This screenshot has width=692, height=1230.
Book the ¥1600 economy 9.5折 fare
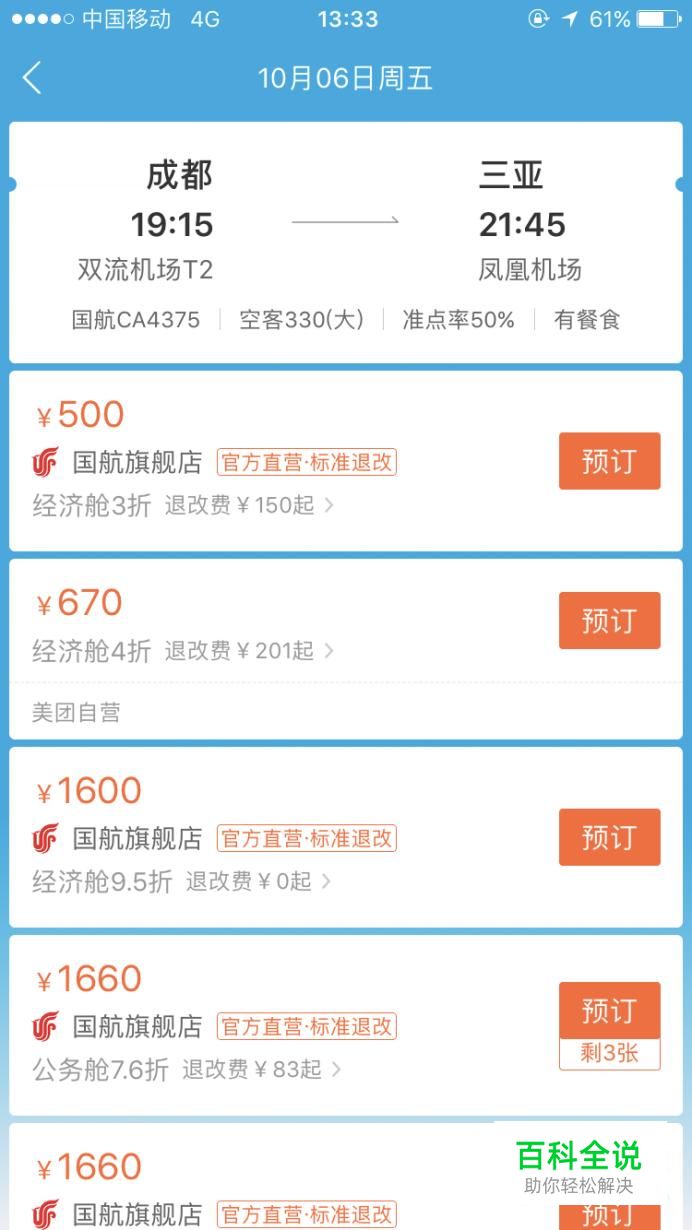(x=609, y=837)
